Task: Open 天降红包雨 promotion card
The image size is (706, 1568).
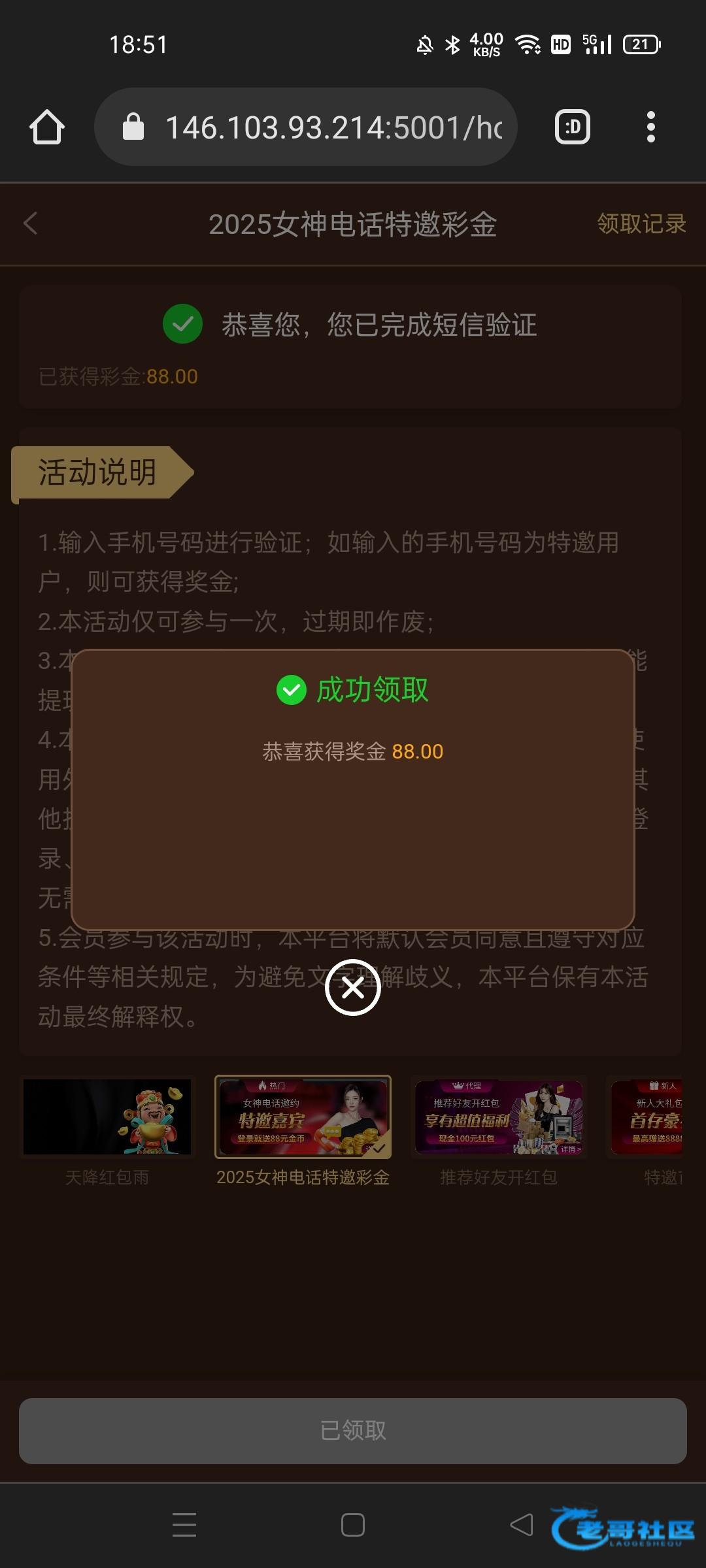Action: point(107,1117)
